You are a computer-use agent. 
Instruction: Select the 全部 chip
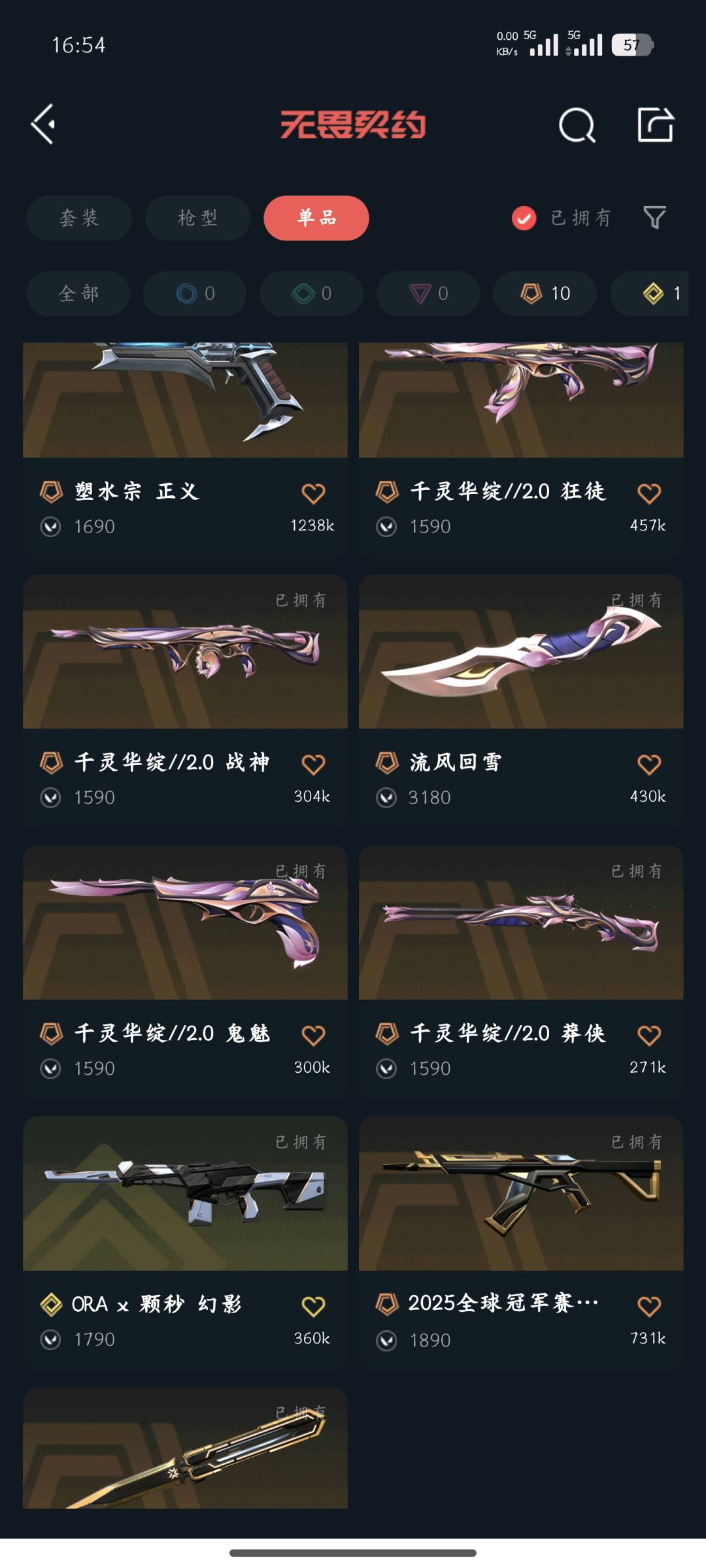pos(78,293)
